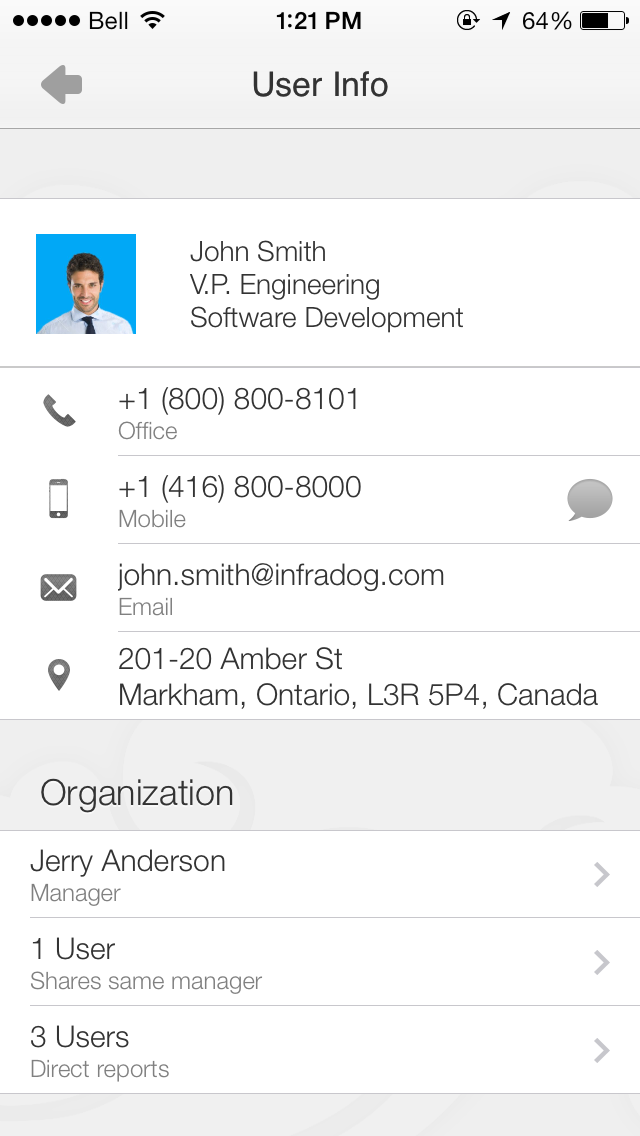Open John Smith's profile photo
The height and width of the screenshot is (1136, 640).
click(86, 284)
